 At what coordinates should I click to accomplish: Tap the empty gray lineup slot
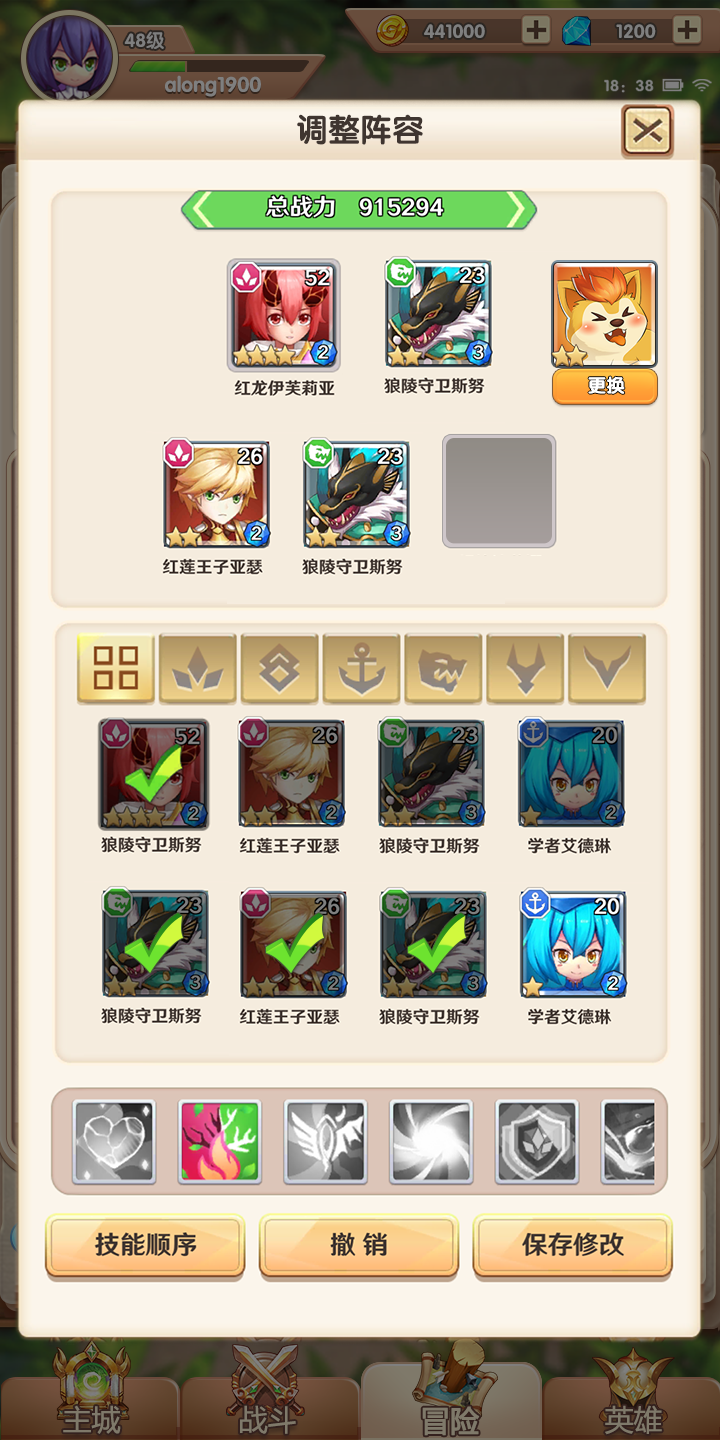(499, 491)
